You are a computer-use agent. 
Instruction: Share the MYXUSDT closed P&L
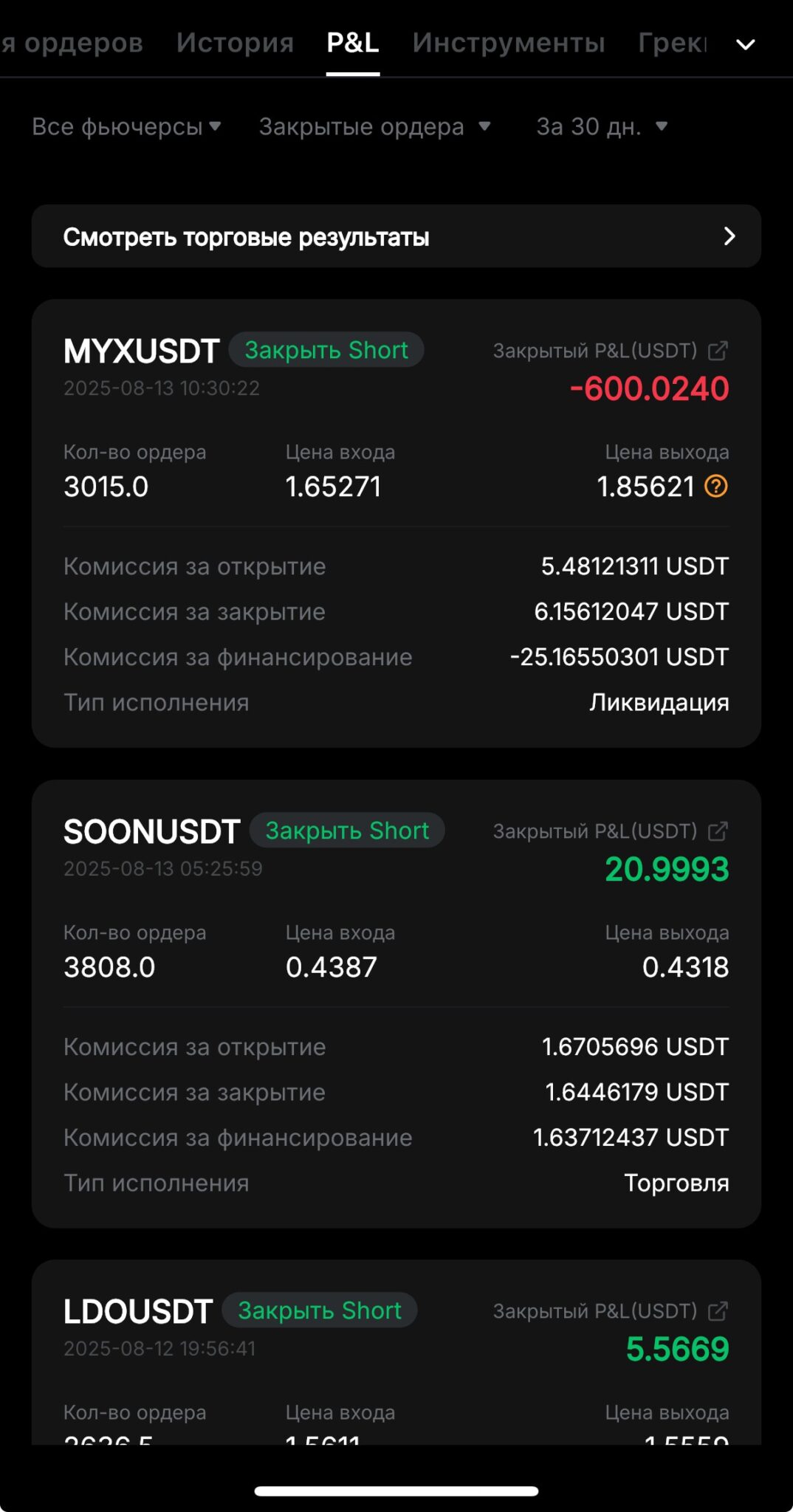click(718, 351)
